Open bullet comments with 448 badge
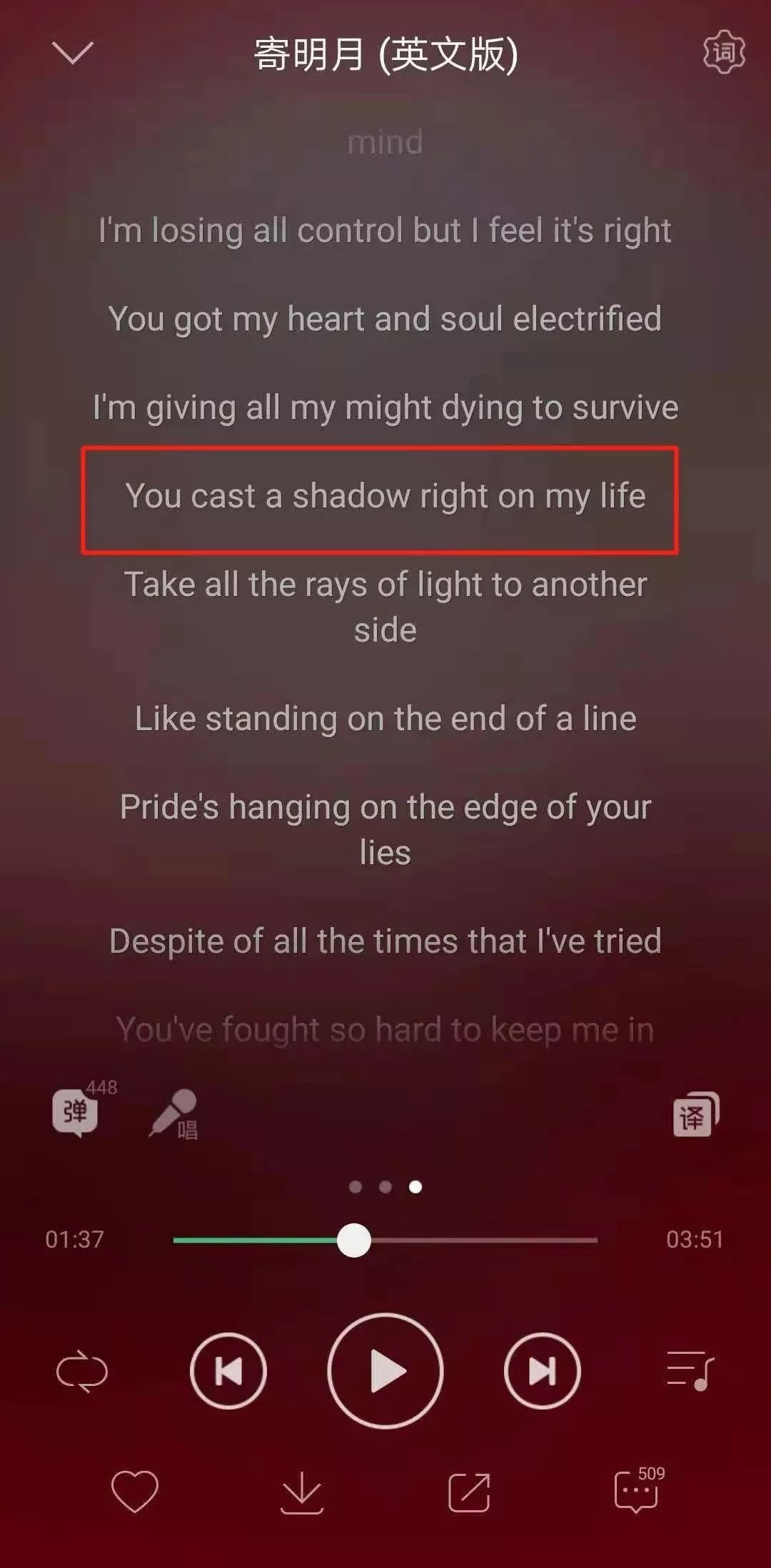 coord(76,1112)
